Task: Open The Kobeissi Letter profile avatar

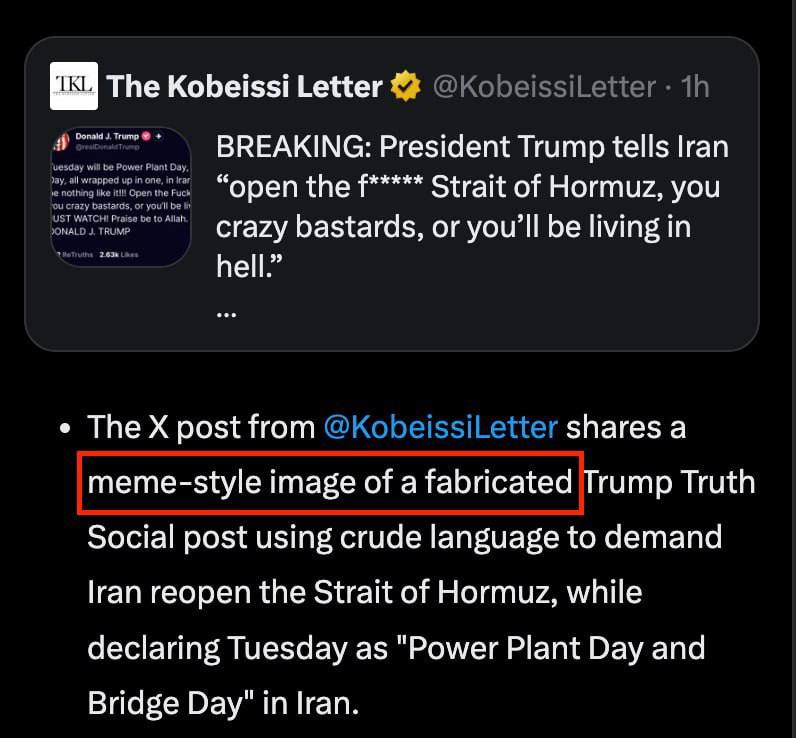Action: point(73,87)
